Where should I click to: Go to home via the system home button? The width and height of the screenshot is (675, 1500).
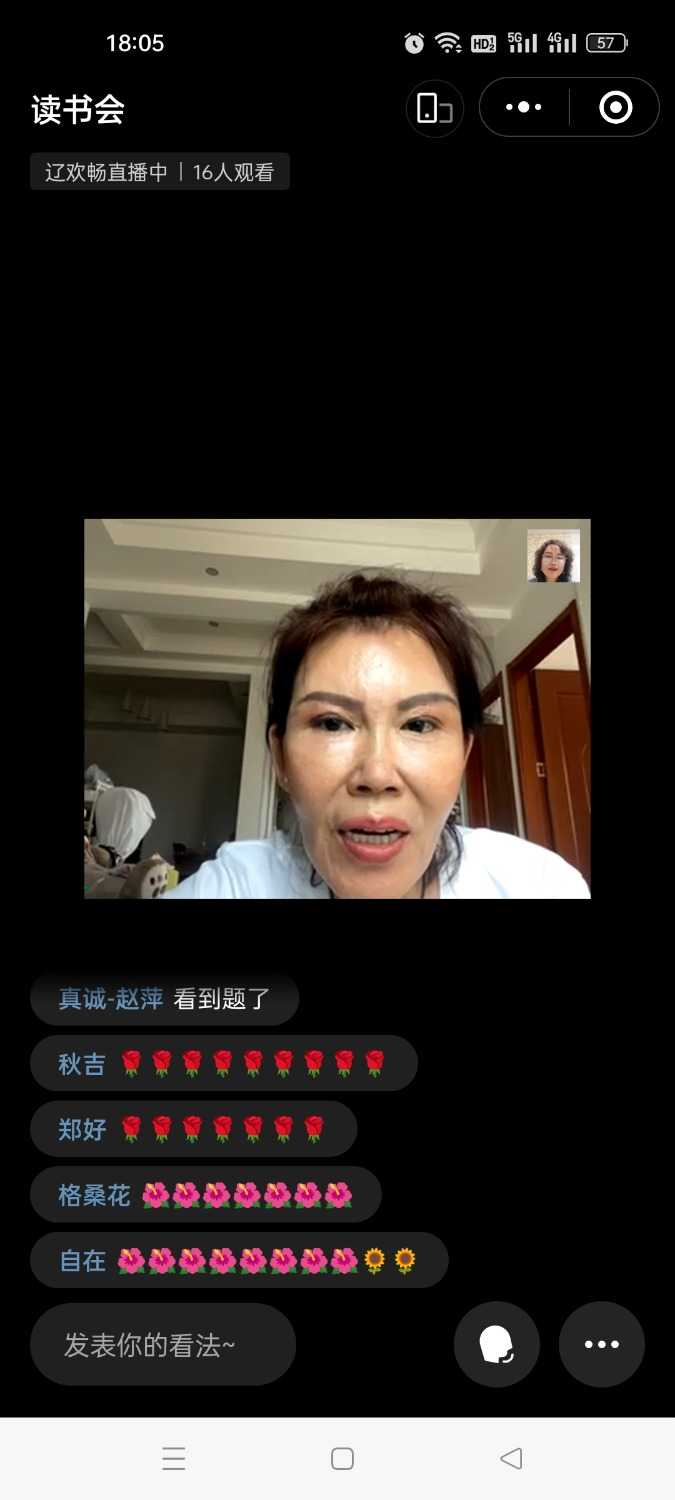click(x=342, y=1459)
